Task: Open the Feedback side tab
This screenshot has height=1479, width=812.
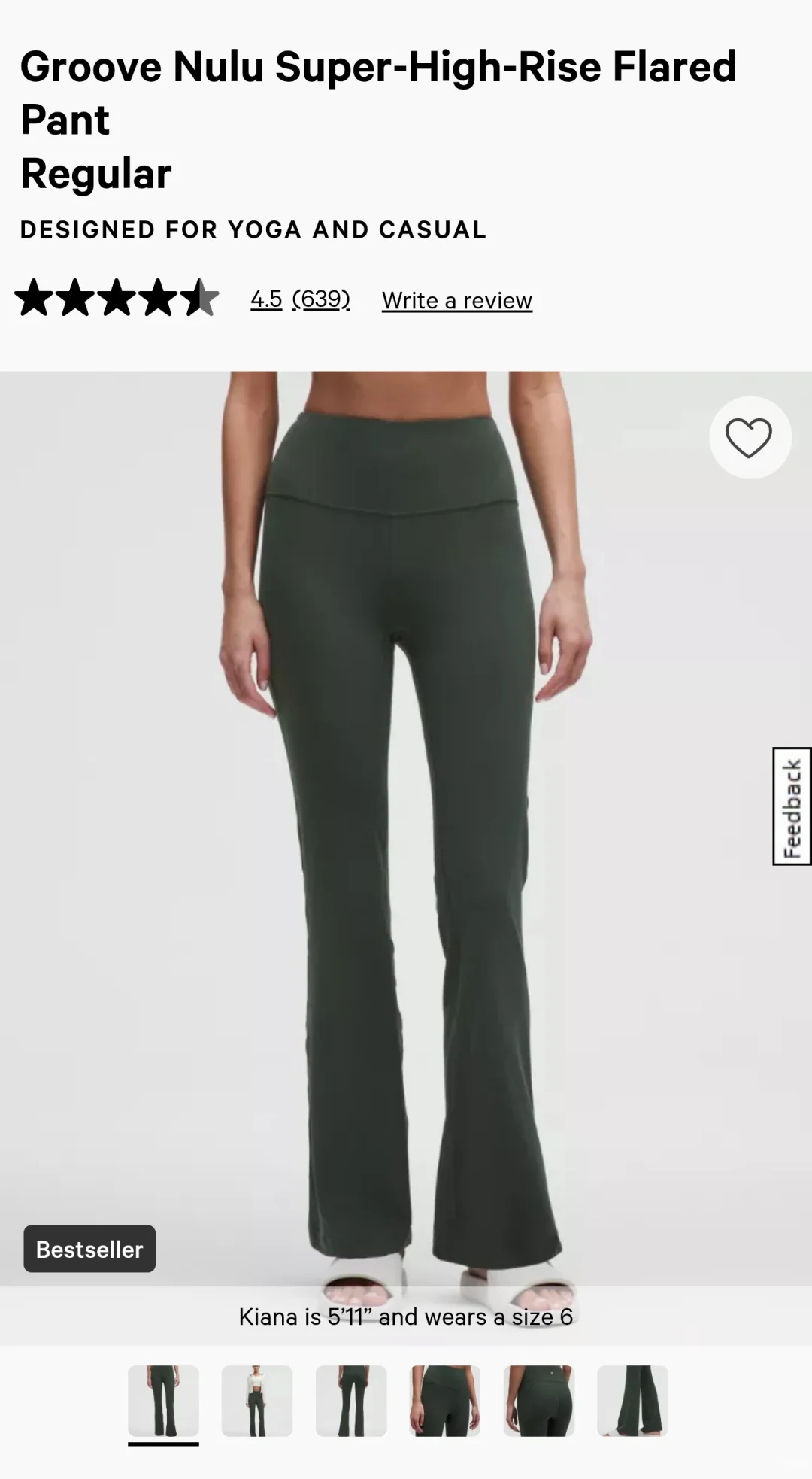Action: [792, 806]
